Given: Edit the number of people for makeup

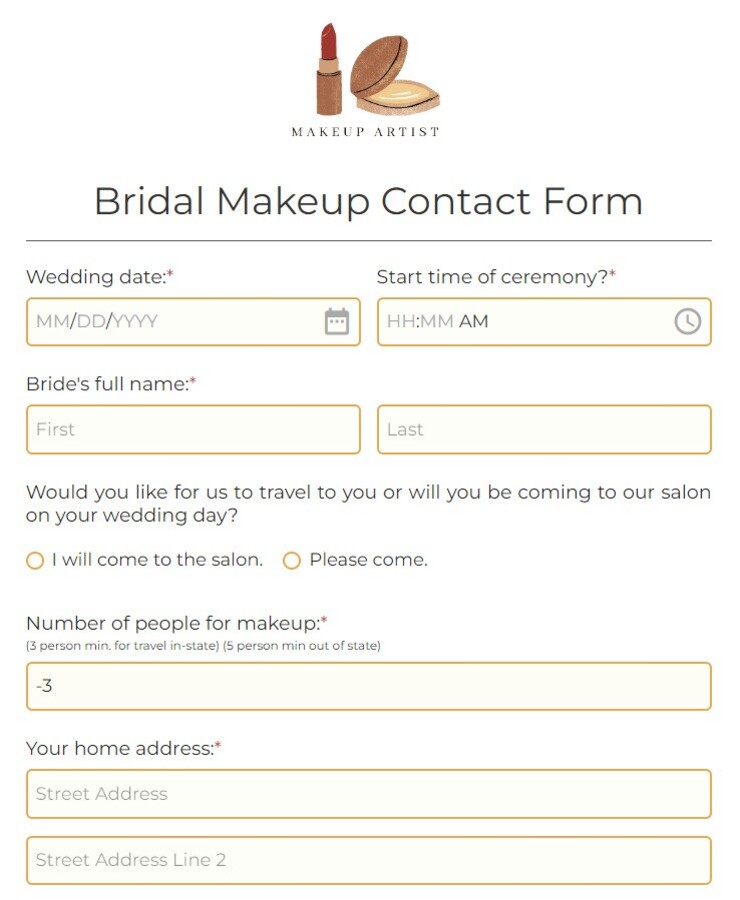Looking at the screenshot, I should pos(368,687).
